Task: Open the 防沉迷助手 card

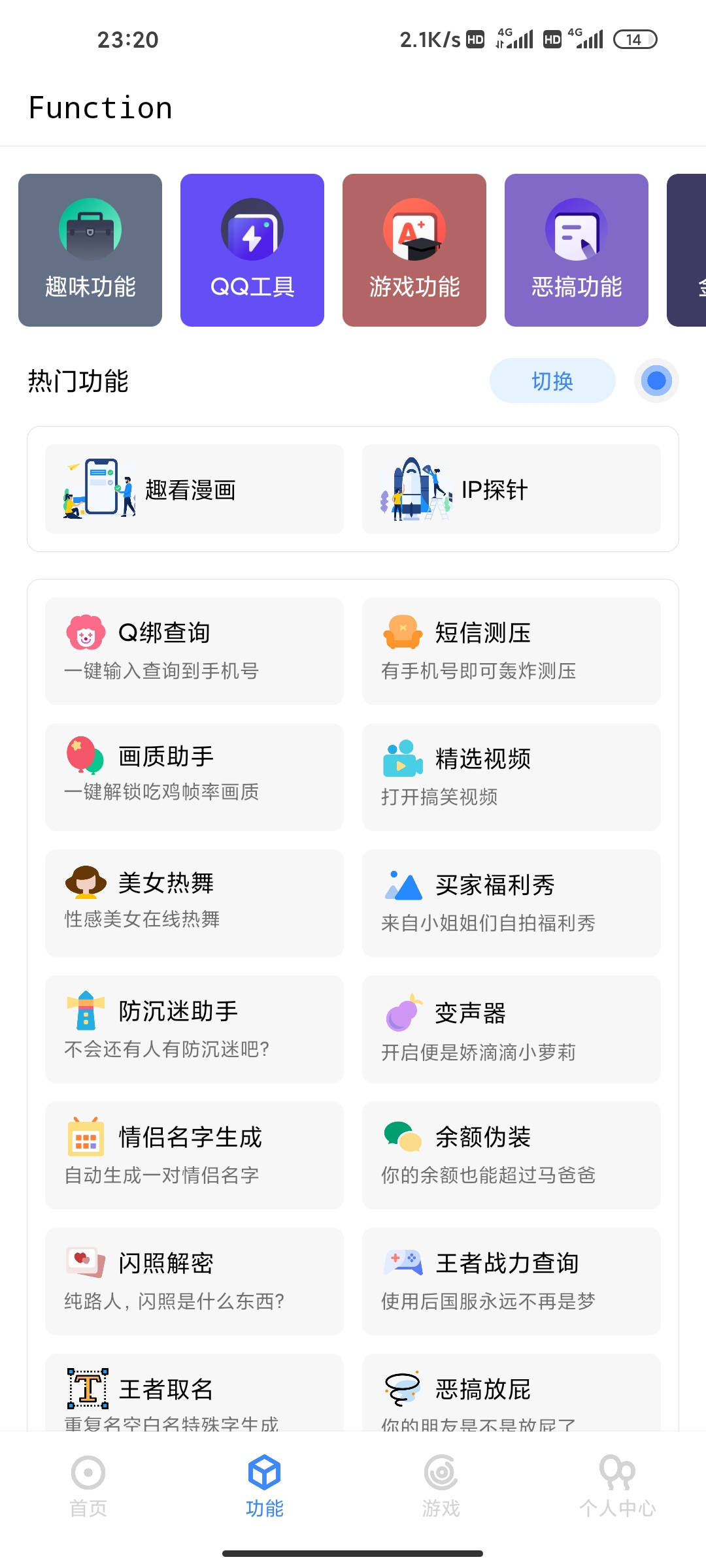Action: point(194,1029)
